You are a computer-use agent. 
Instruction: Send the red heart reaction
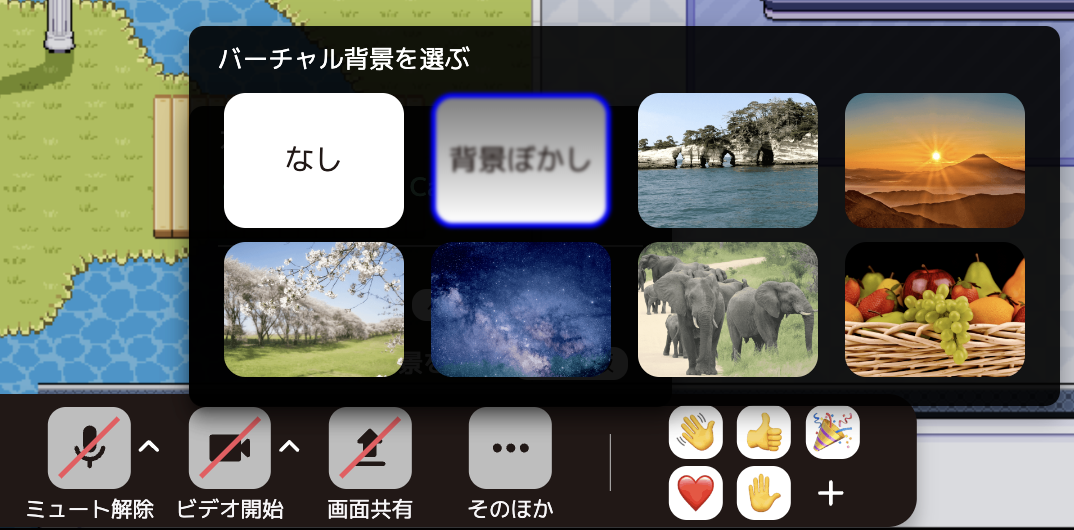[696, 493]
